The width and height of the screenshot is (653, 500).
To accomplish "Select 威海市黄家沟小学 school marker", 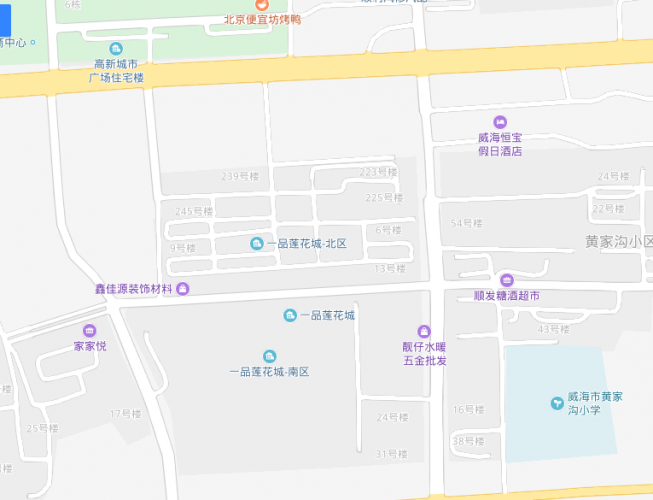I will (558, 403).
